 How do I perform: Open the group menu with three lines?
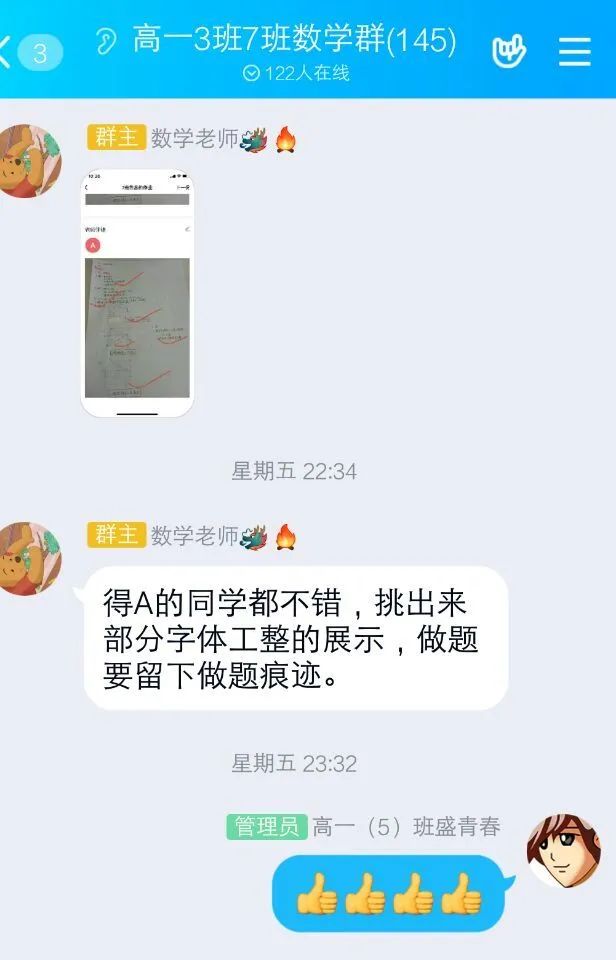pos(574,51)
